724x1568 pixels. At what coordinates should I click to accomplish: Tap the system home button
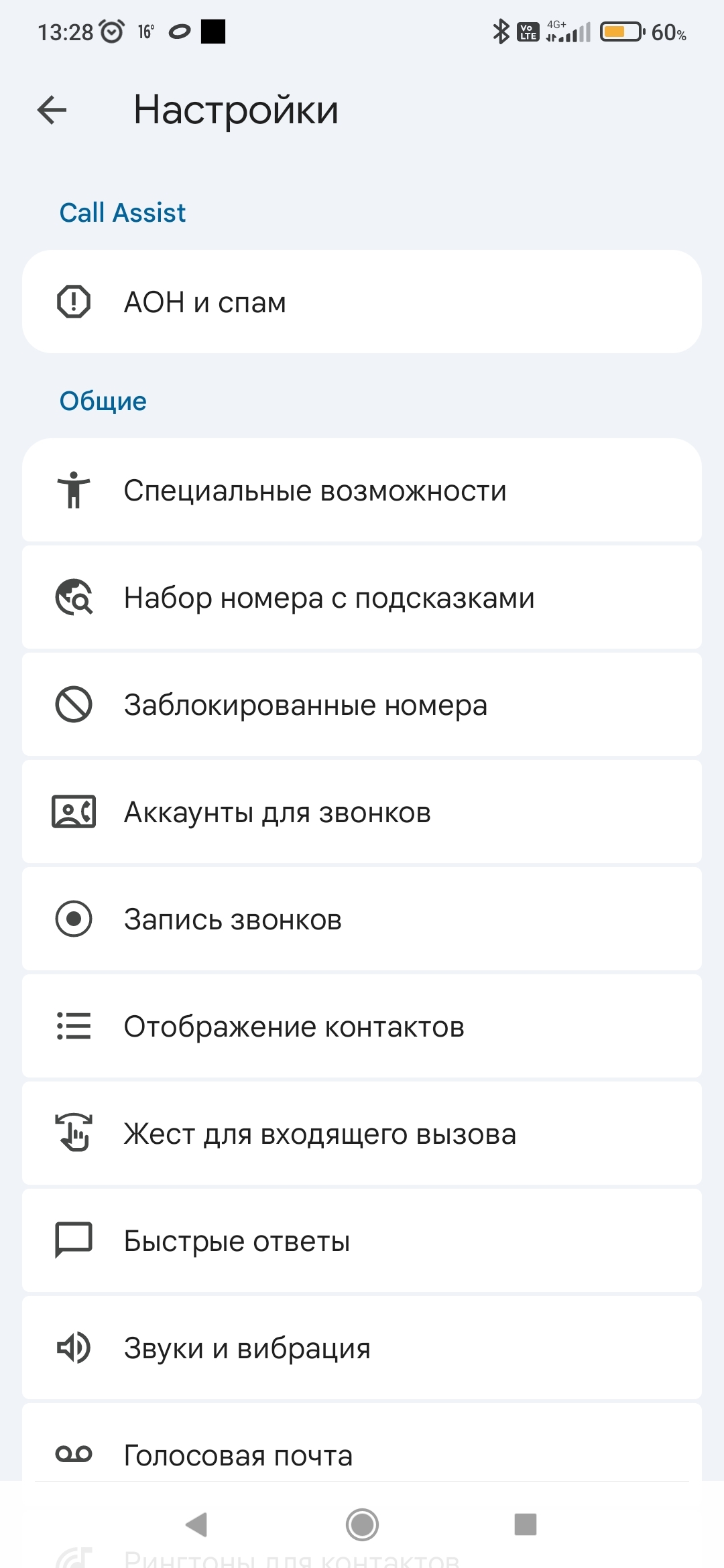(x=362, y=1524)
